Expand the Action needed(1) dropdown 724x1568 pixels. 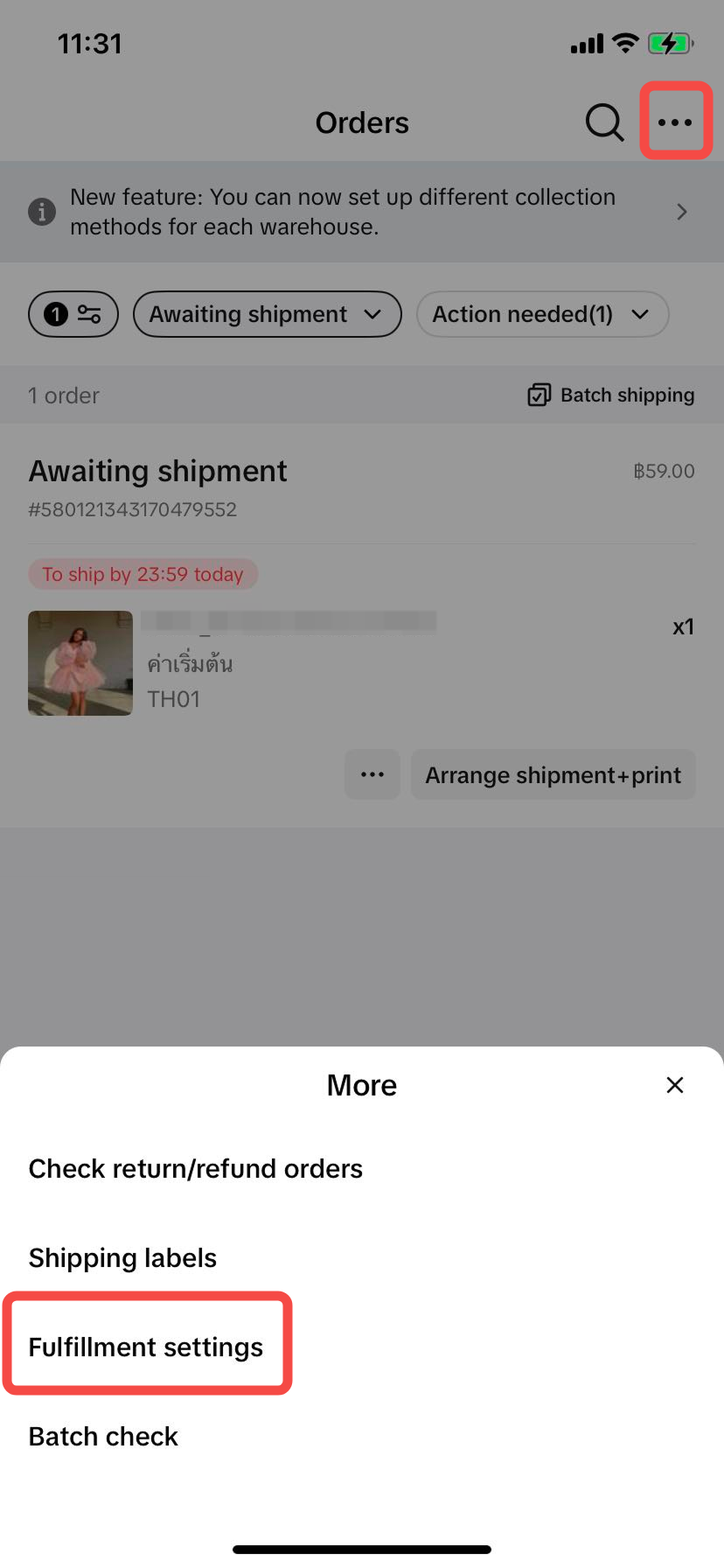coord(542,314)
